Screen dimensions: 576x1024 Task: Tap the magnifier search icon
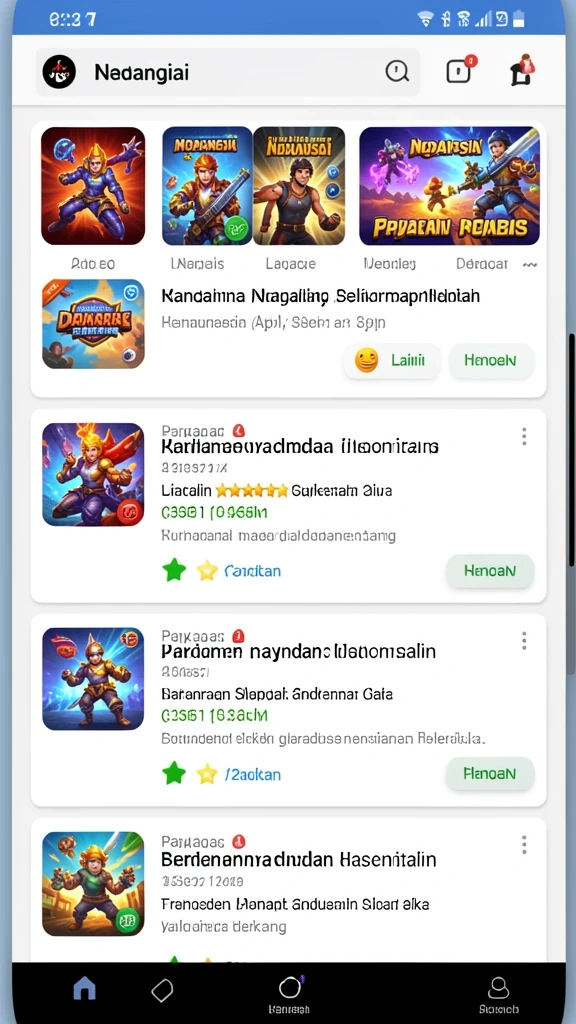[397, 71]
